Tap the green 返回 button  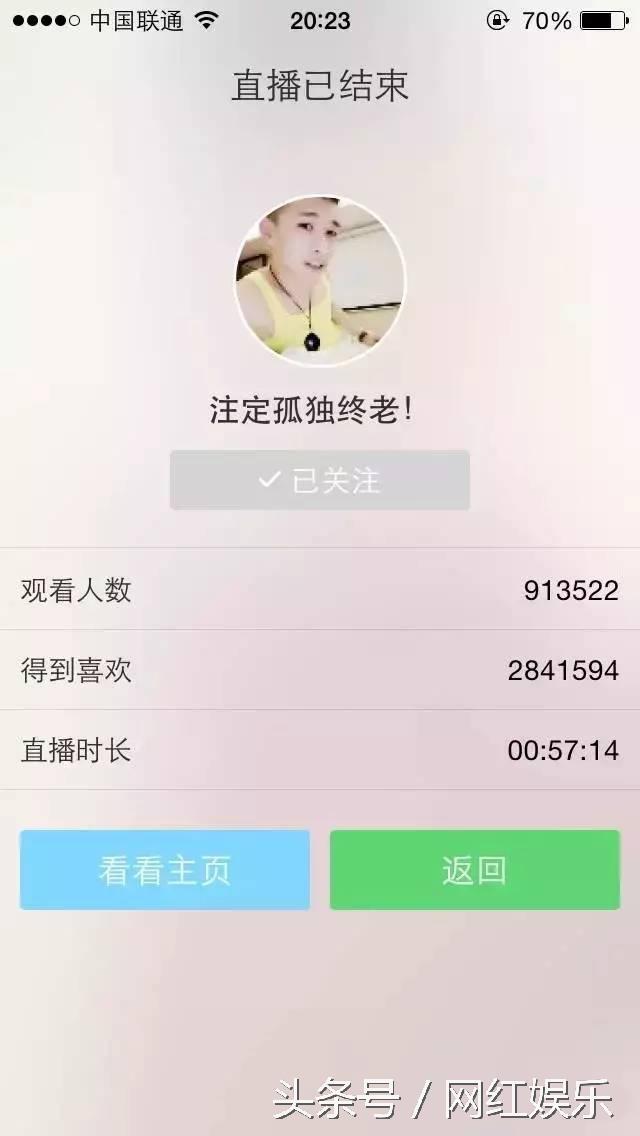click(x=475, y=869)
